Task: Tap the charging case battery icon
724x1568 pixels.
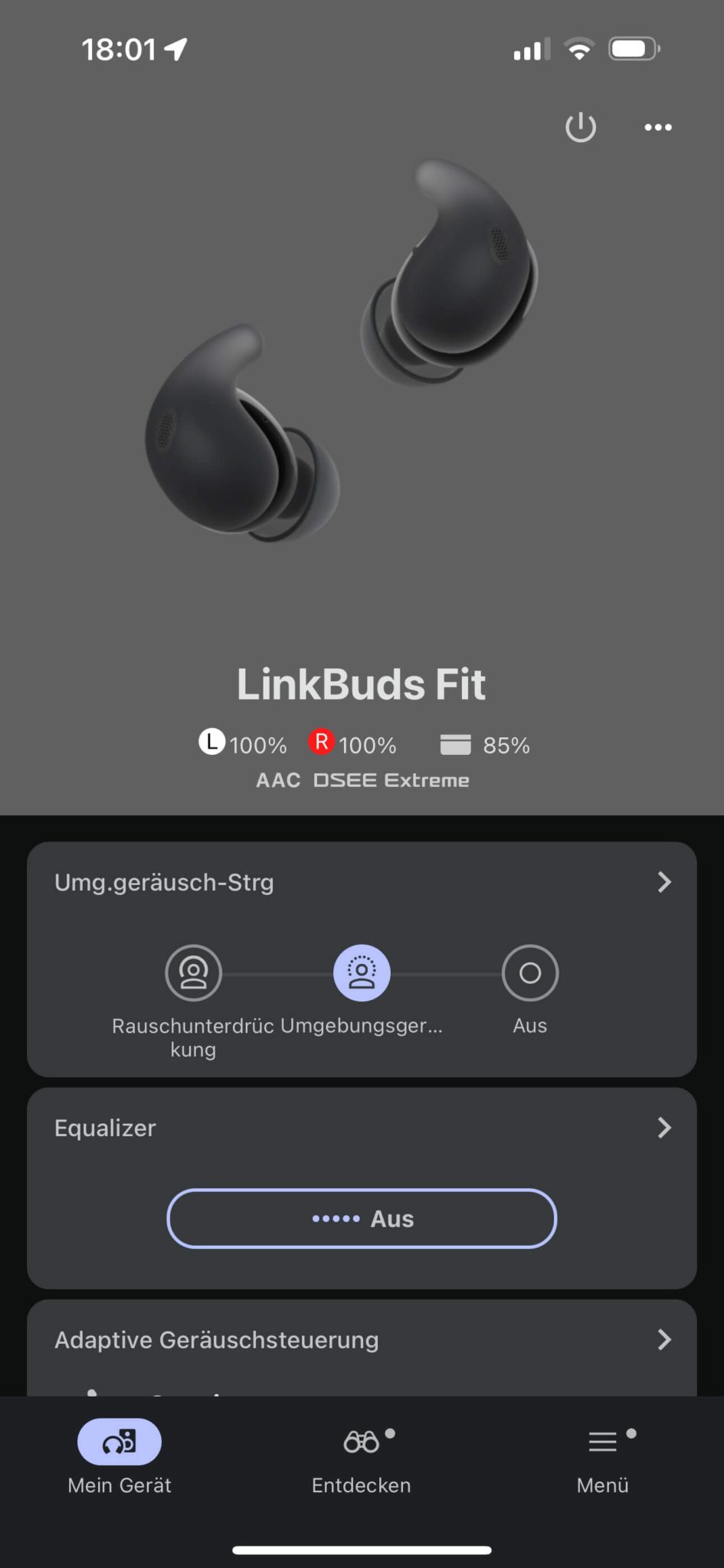Action: (456, 743)
